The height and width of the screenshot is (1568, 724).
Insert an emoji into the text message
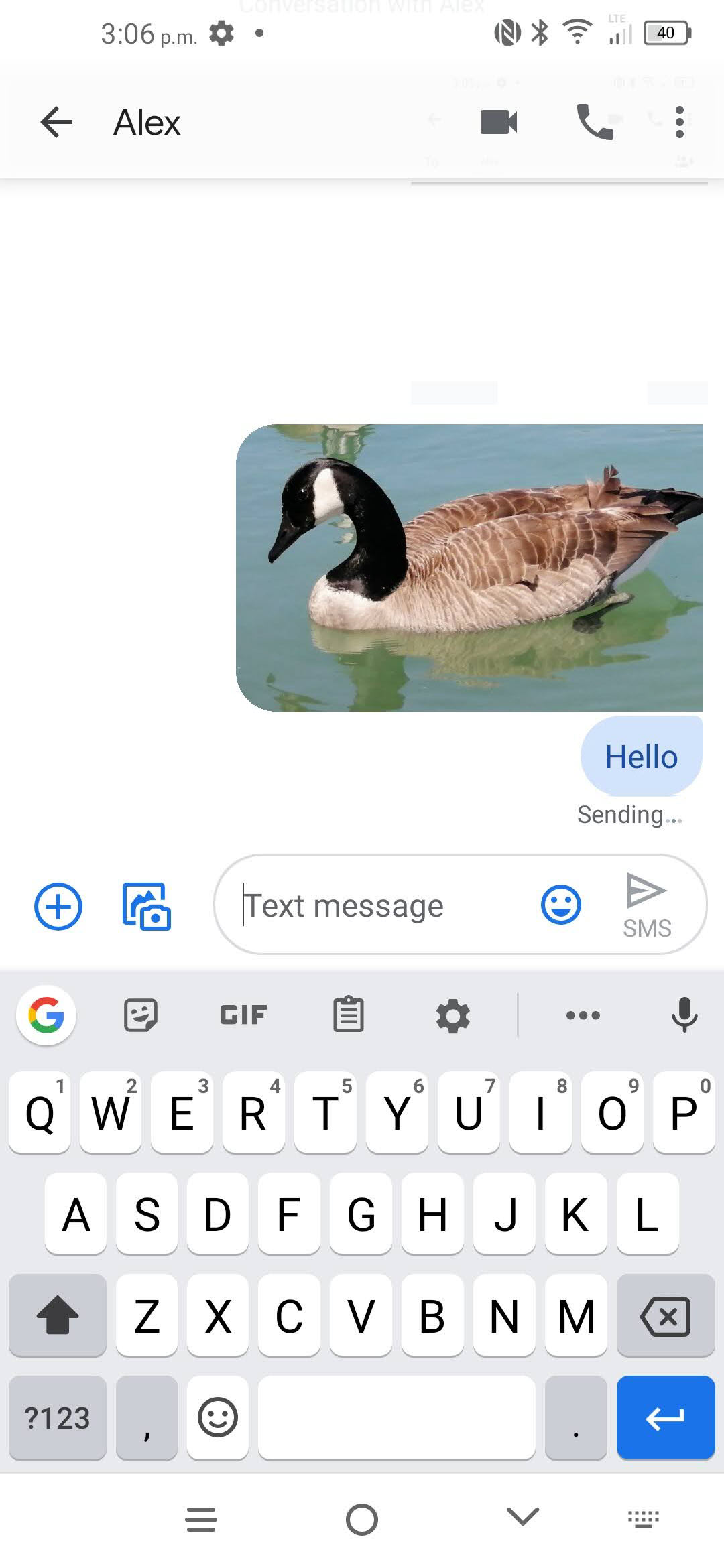(561, 905)
